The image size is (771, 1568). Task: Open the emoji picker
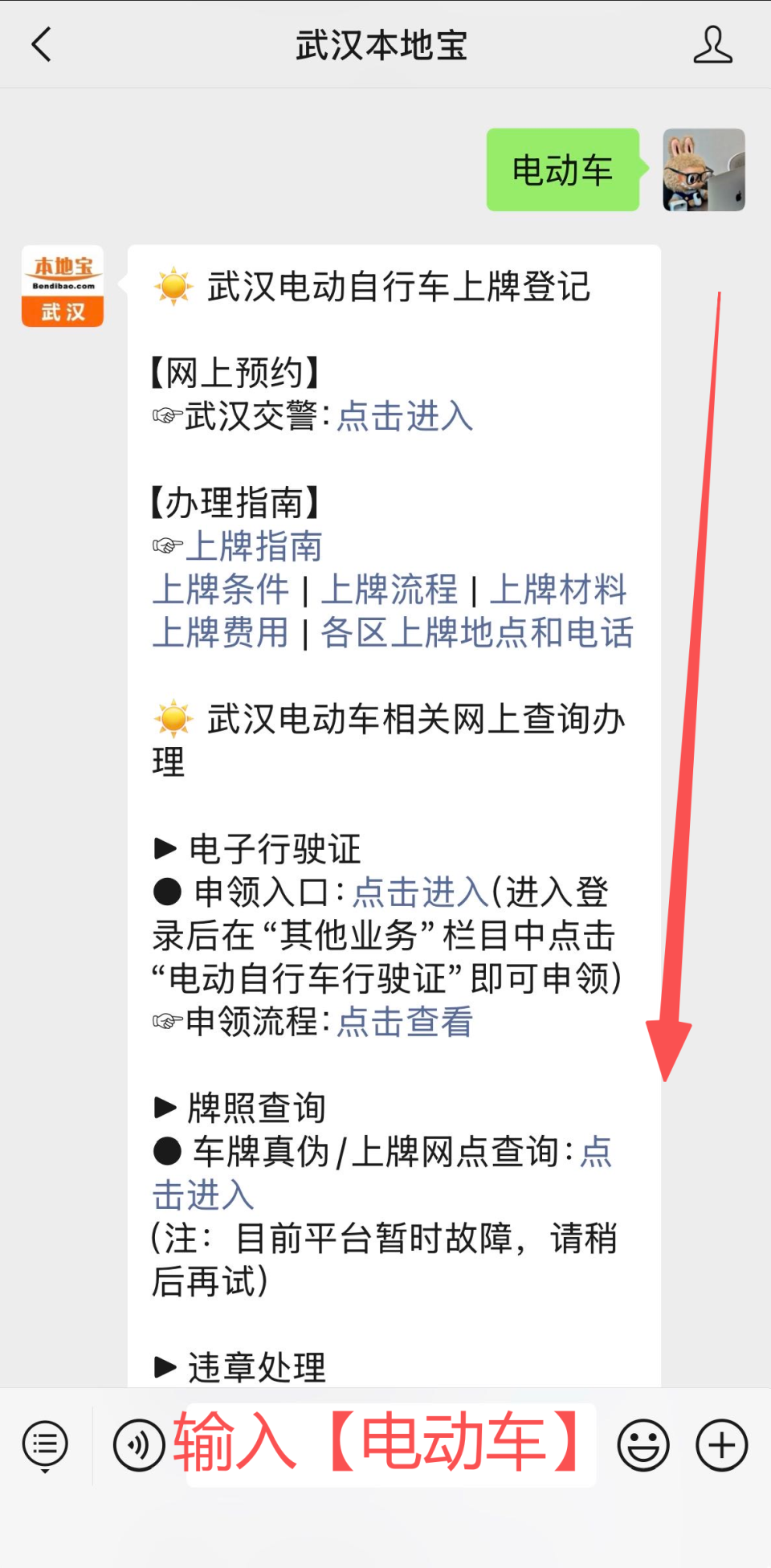coord(644,1443)
